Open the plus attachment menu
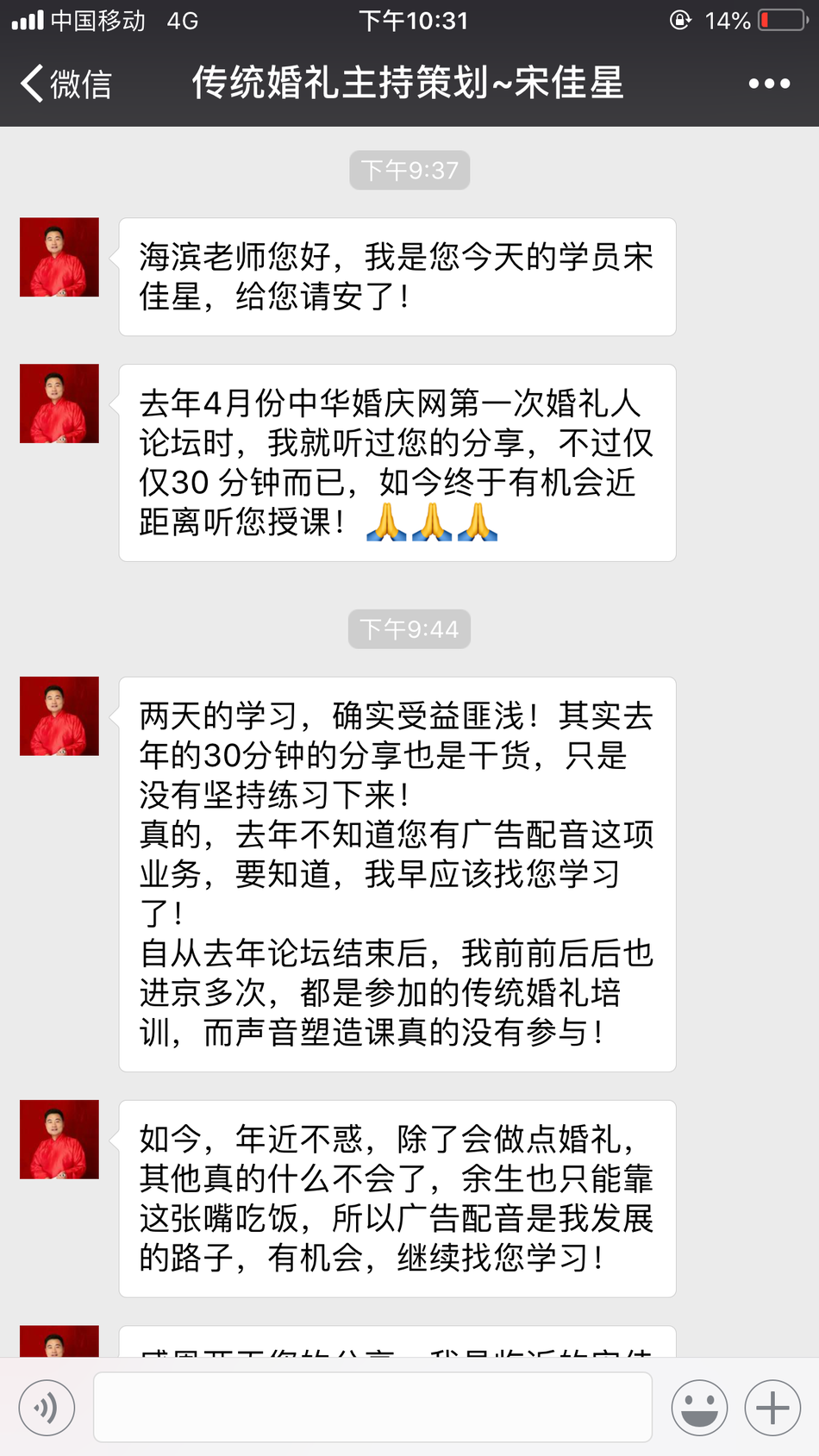 click(x=772, y=1408)
